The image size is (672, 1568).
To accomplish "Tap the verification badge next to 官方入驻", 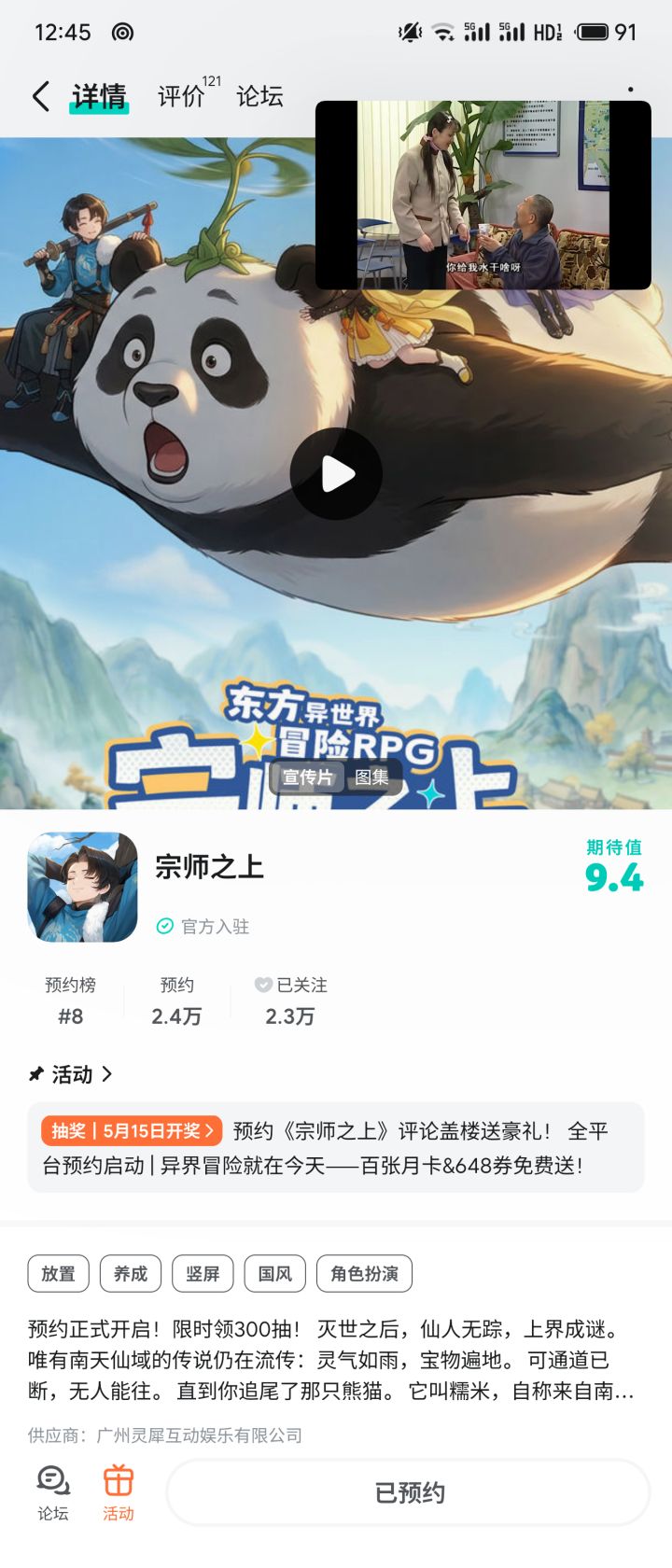I will (x=166, y=927).
